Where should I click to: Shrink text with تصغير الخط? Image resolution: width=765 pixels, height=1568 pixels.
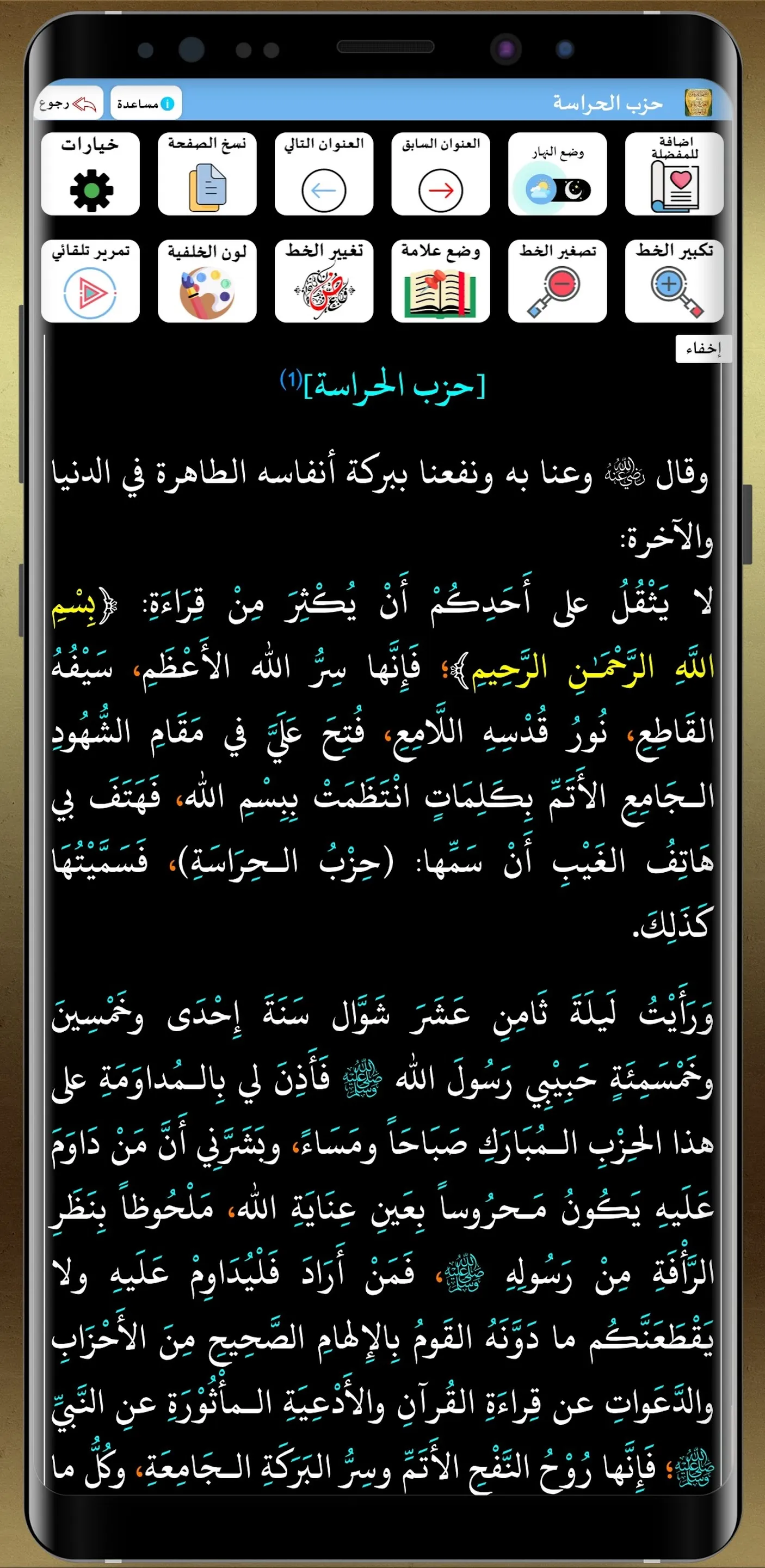click(558, 280)
